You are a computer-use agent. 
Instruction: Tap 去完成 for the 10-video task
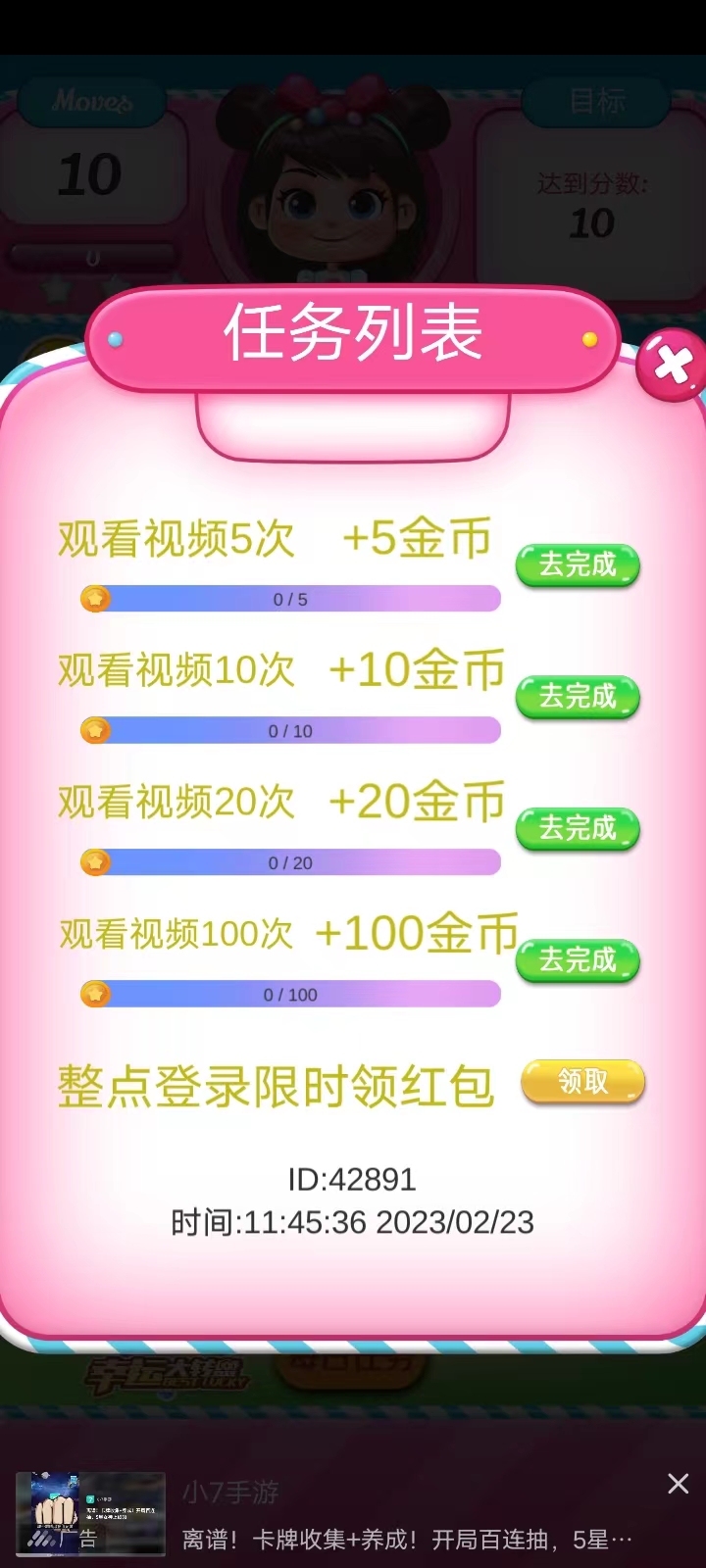[578, 698]
